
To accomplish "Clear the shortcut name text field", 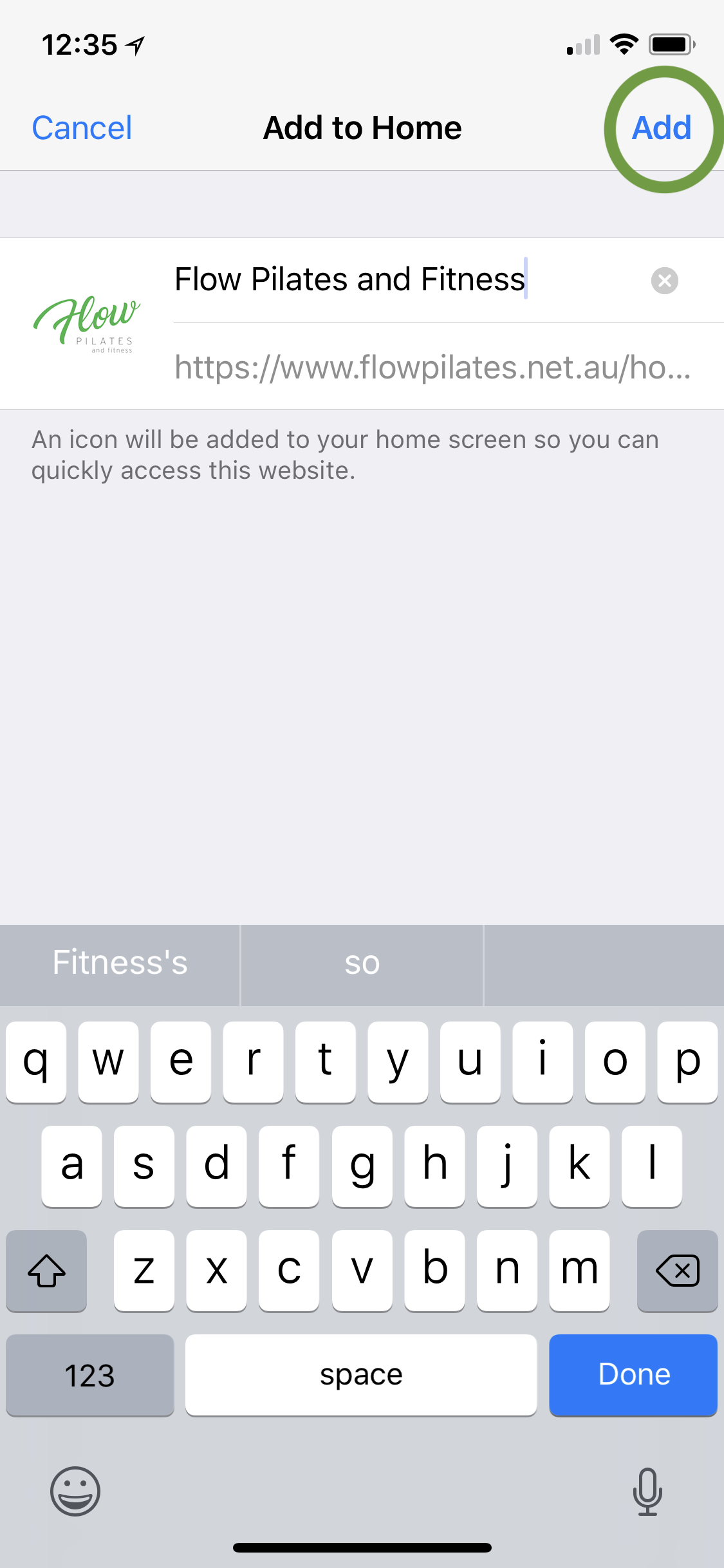I will (664, 281).
